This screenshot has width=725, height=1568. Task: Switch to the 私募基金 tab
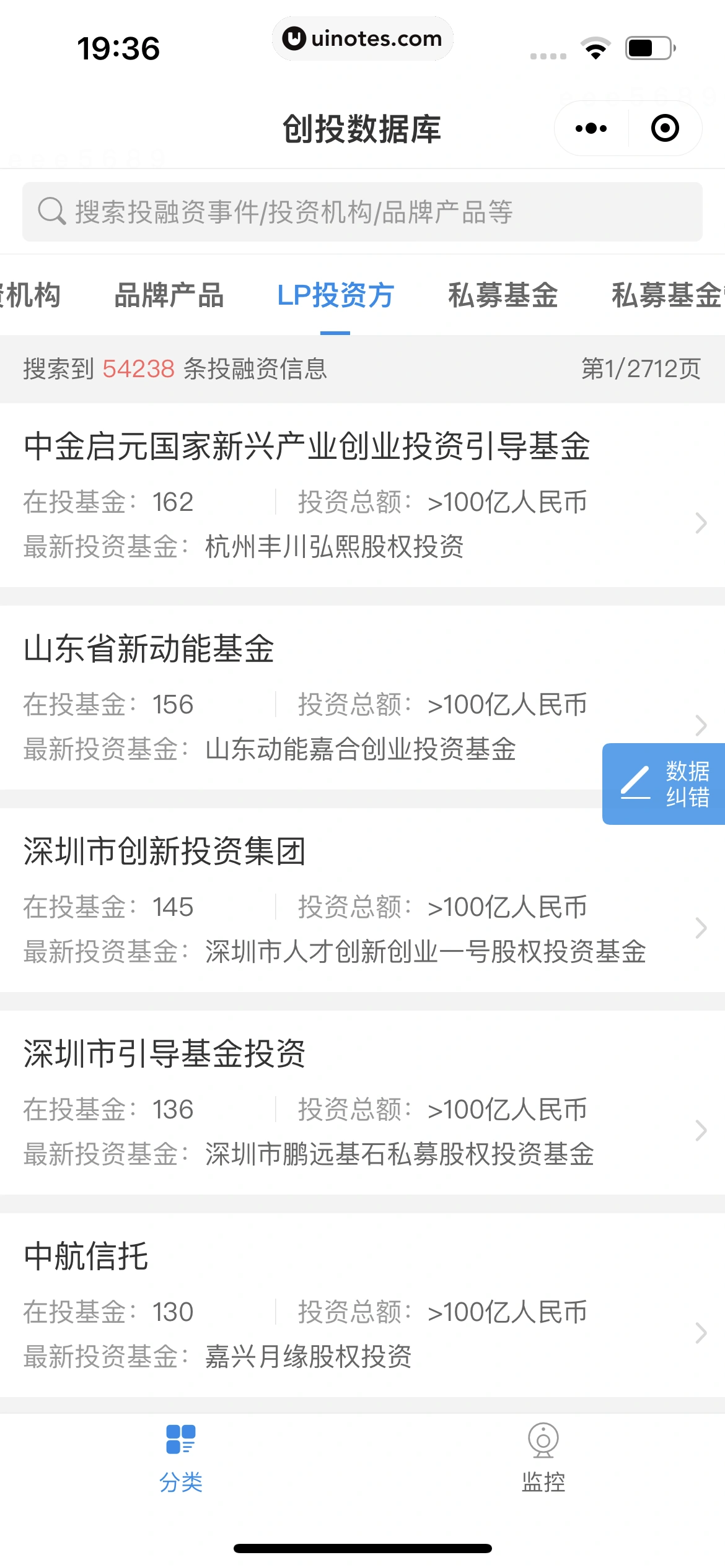503,295
